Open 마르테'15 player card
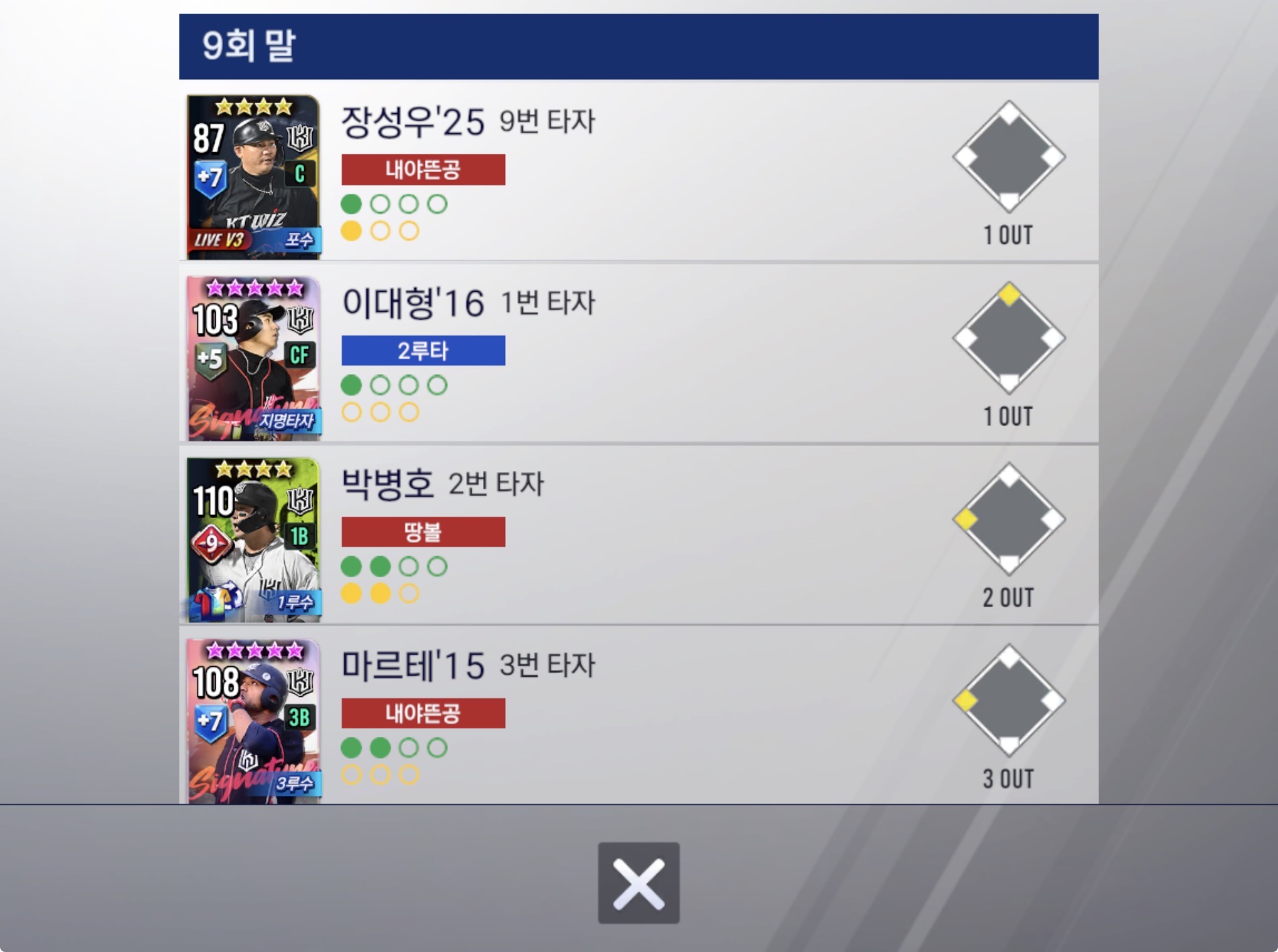This screenshot has width=1278, height=952. [x=253, y=720]
